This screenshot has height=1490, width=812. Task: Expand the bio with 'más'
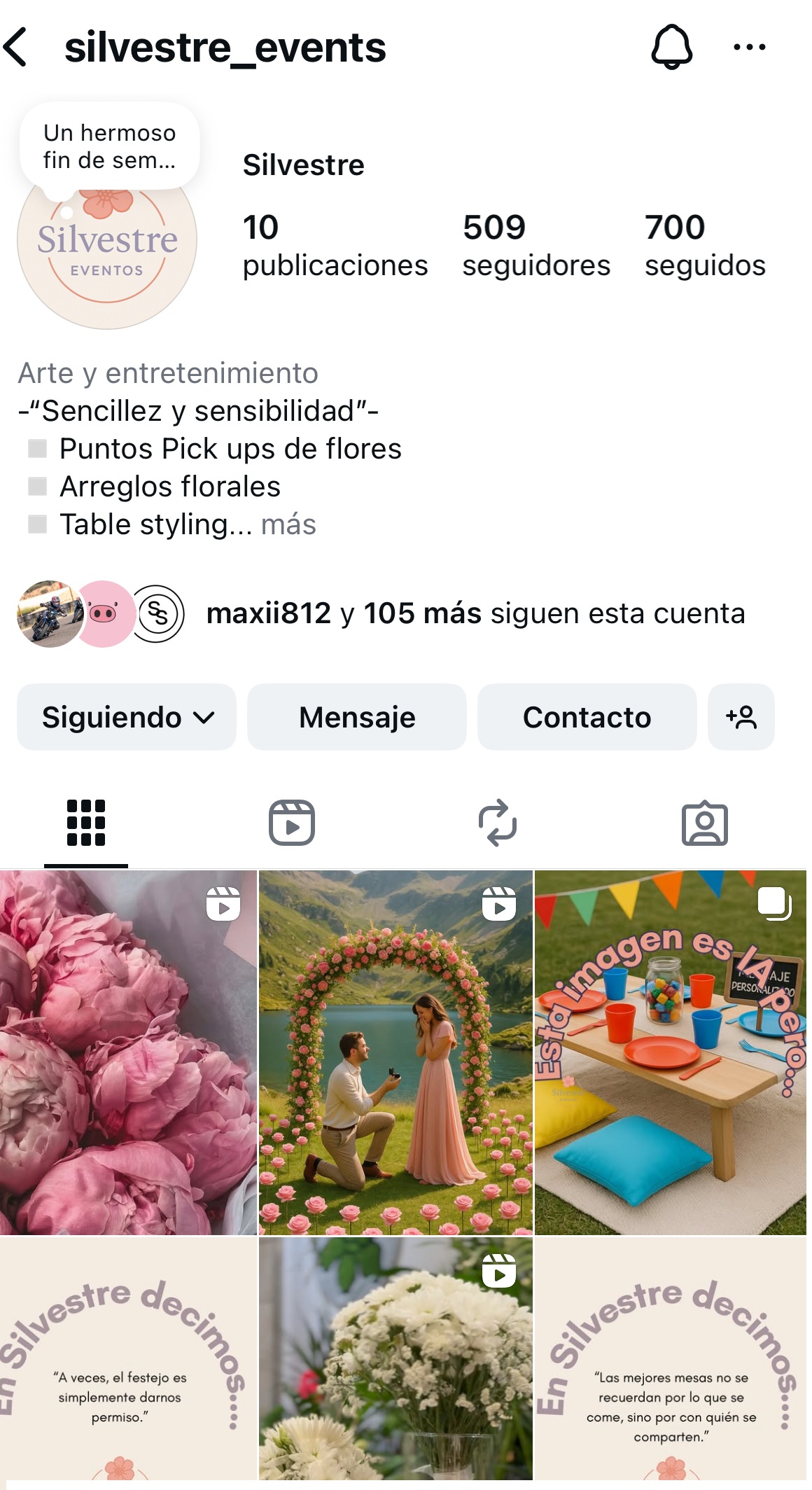pos(288,524)
